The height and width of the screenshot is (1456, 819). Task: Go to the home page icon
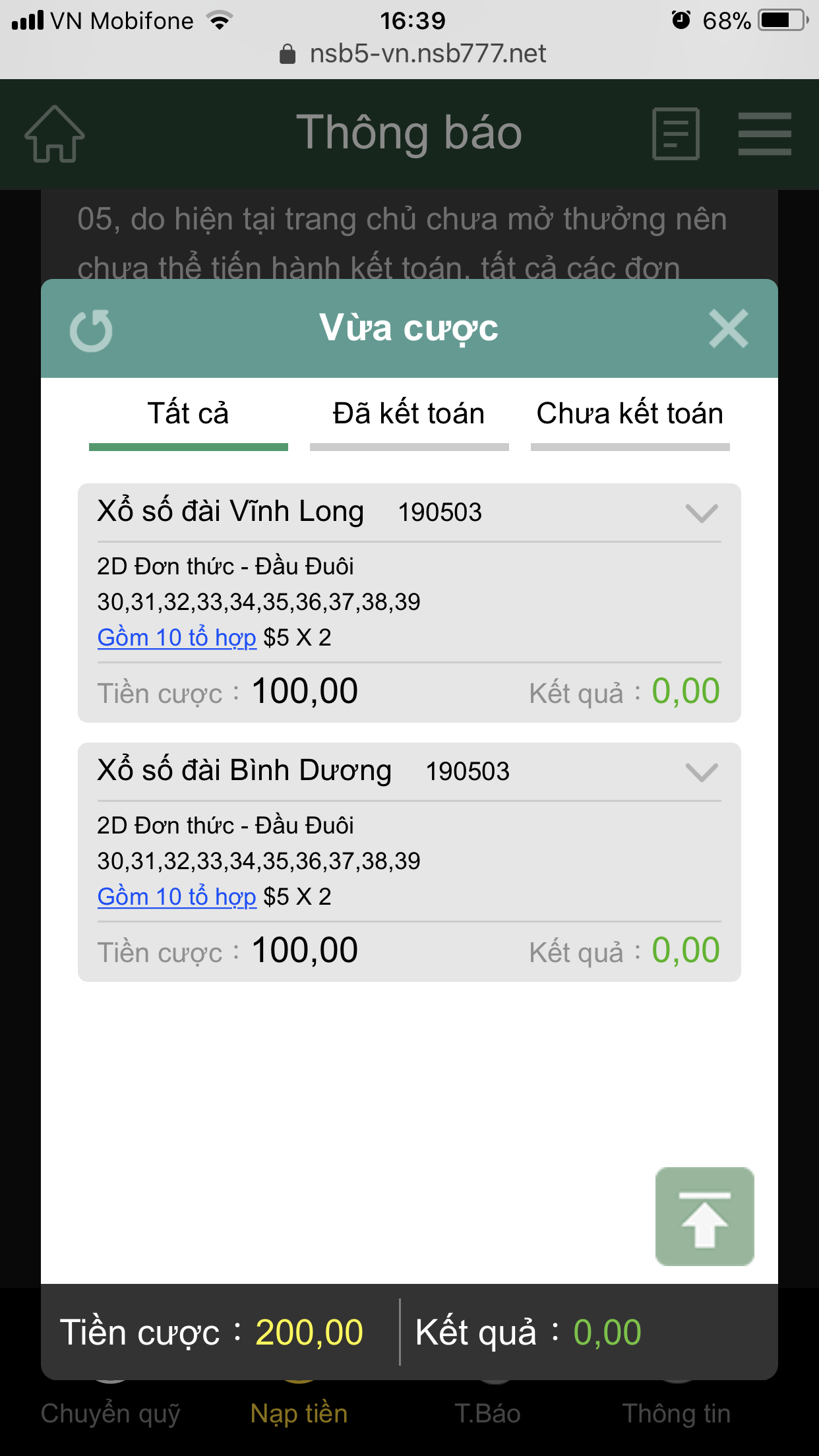point(55,134)
